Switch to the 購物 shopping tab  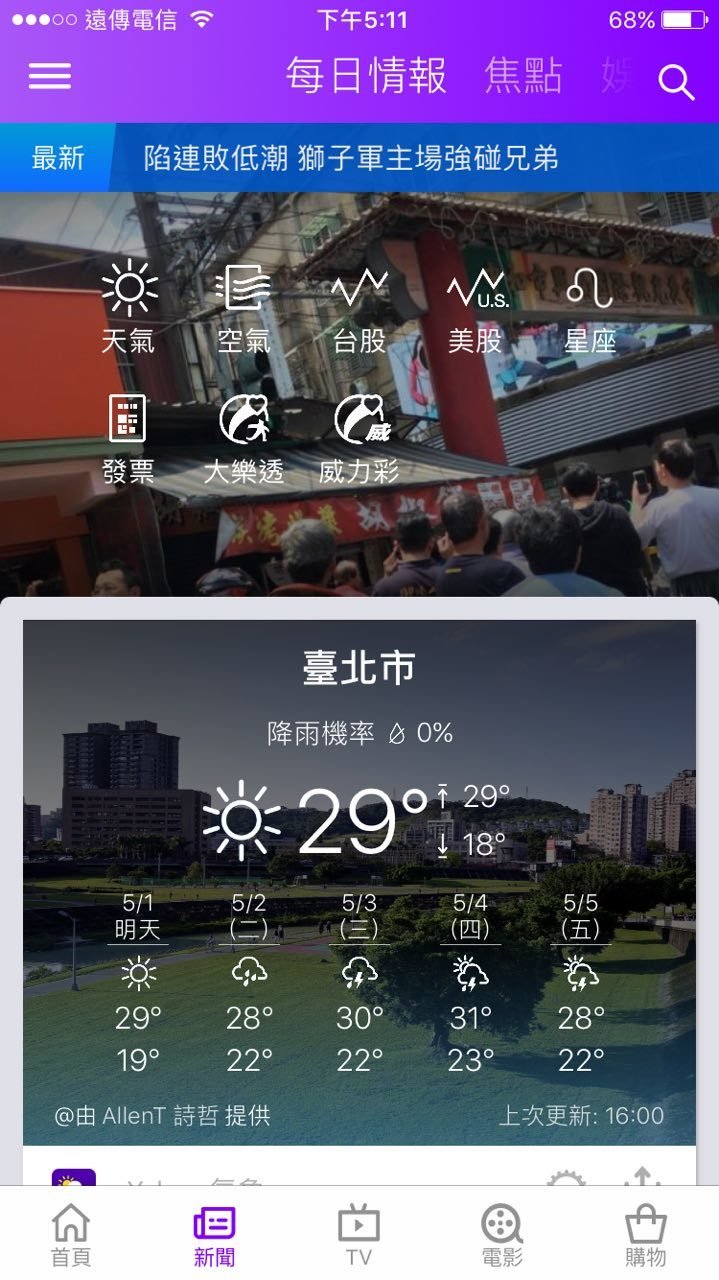[646, 1234]
